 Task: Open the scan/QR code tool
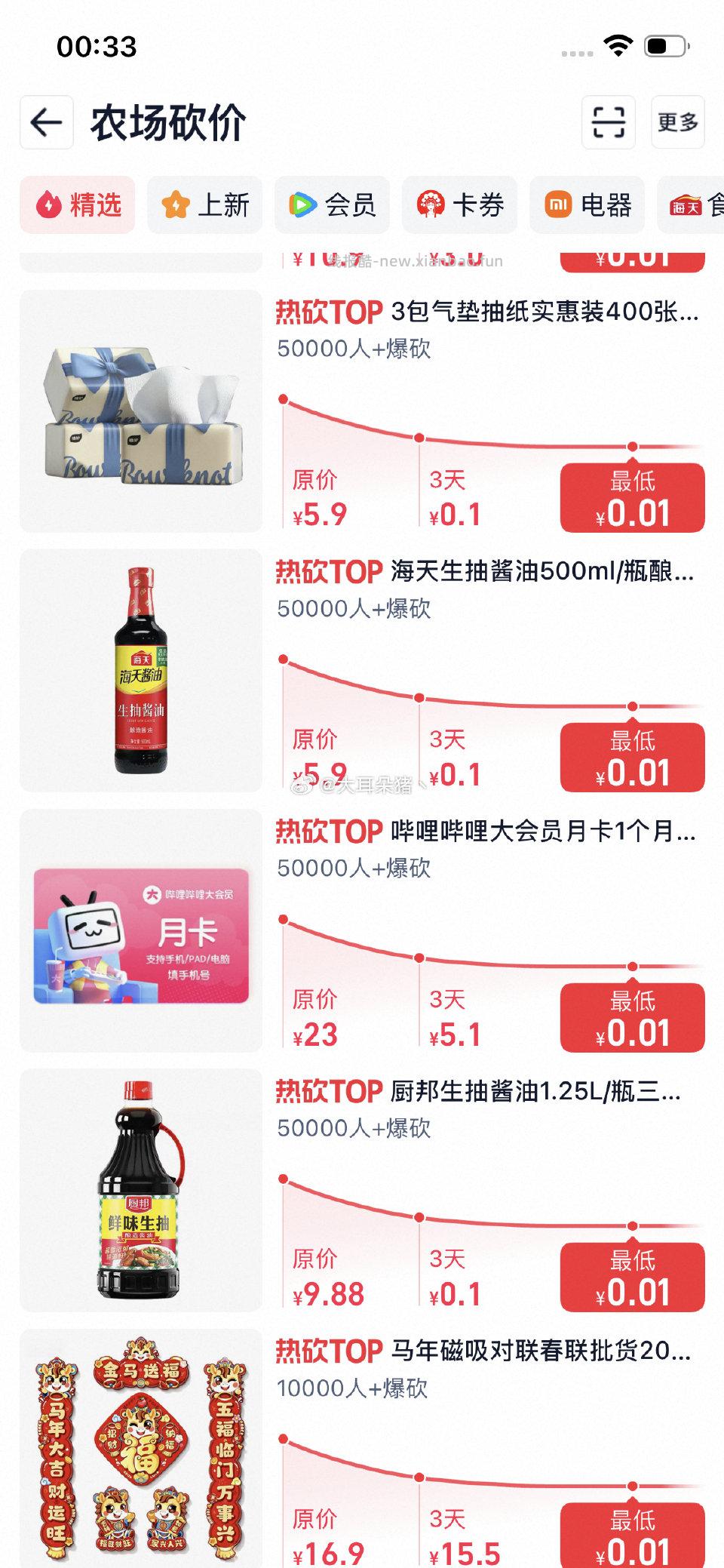(x=609, y=123)
